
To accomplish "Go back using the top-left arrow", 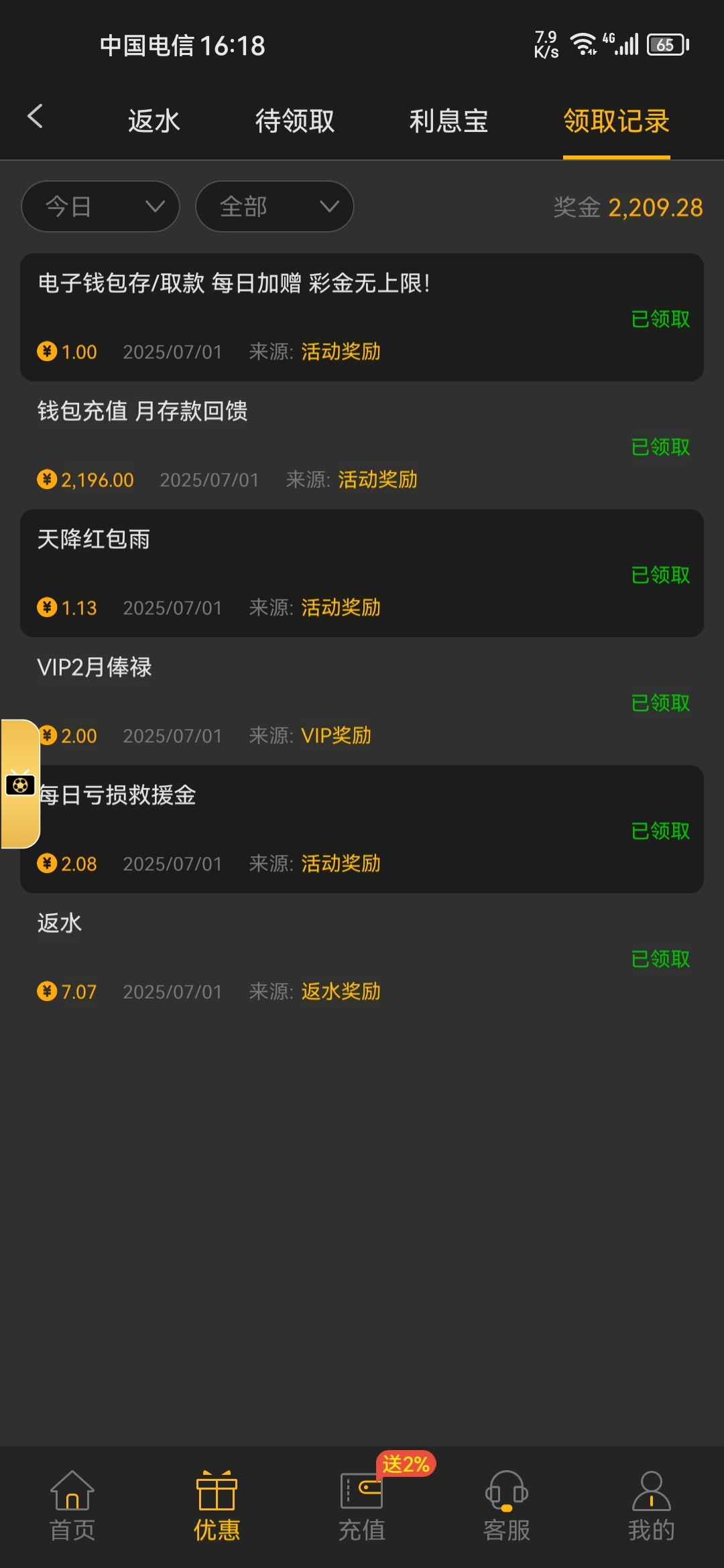I will coord(36,117).
